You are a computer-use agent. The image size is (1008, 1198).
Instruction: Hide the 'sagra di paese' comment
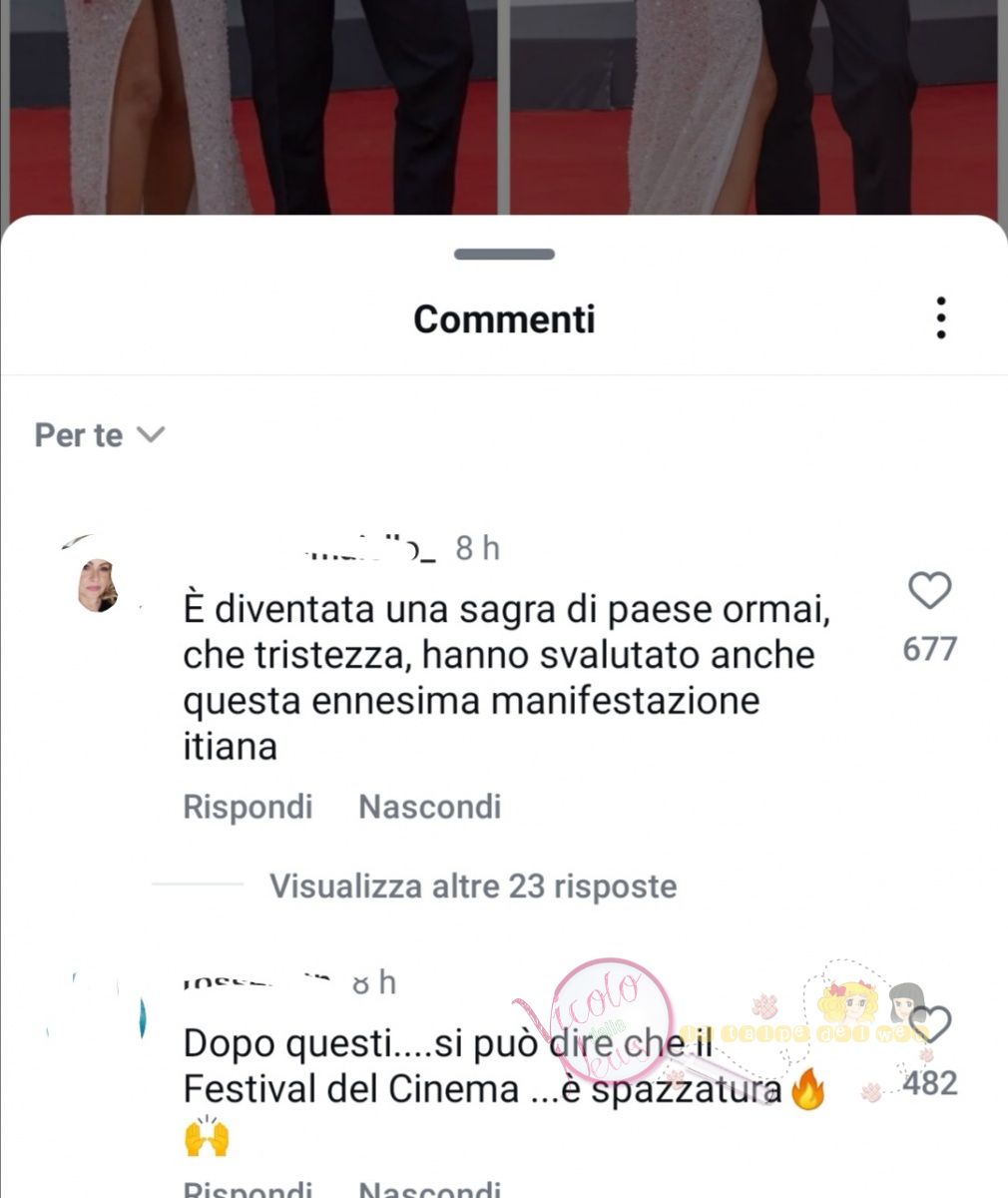point(429,806)
